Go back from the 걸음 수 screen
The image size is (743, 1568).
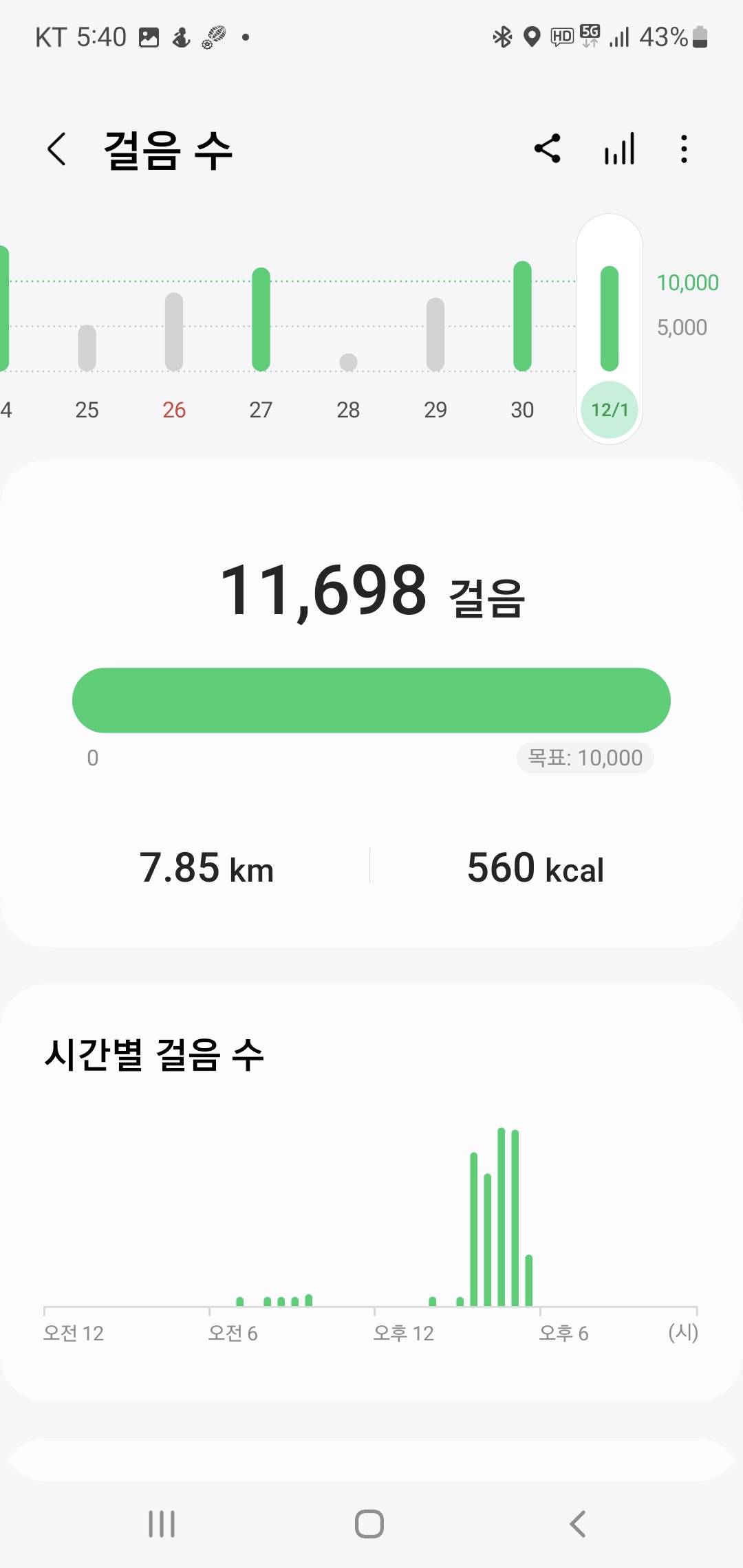coord(57,149)
